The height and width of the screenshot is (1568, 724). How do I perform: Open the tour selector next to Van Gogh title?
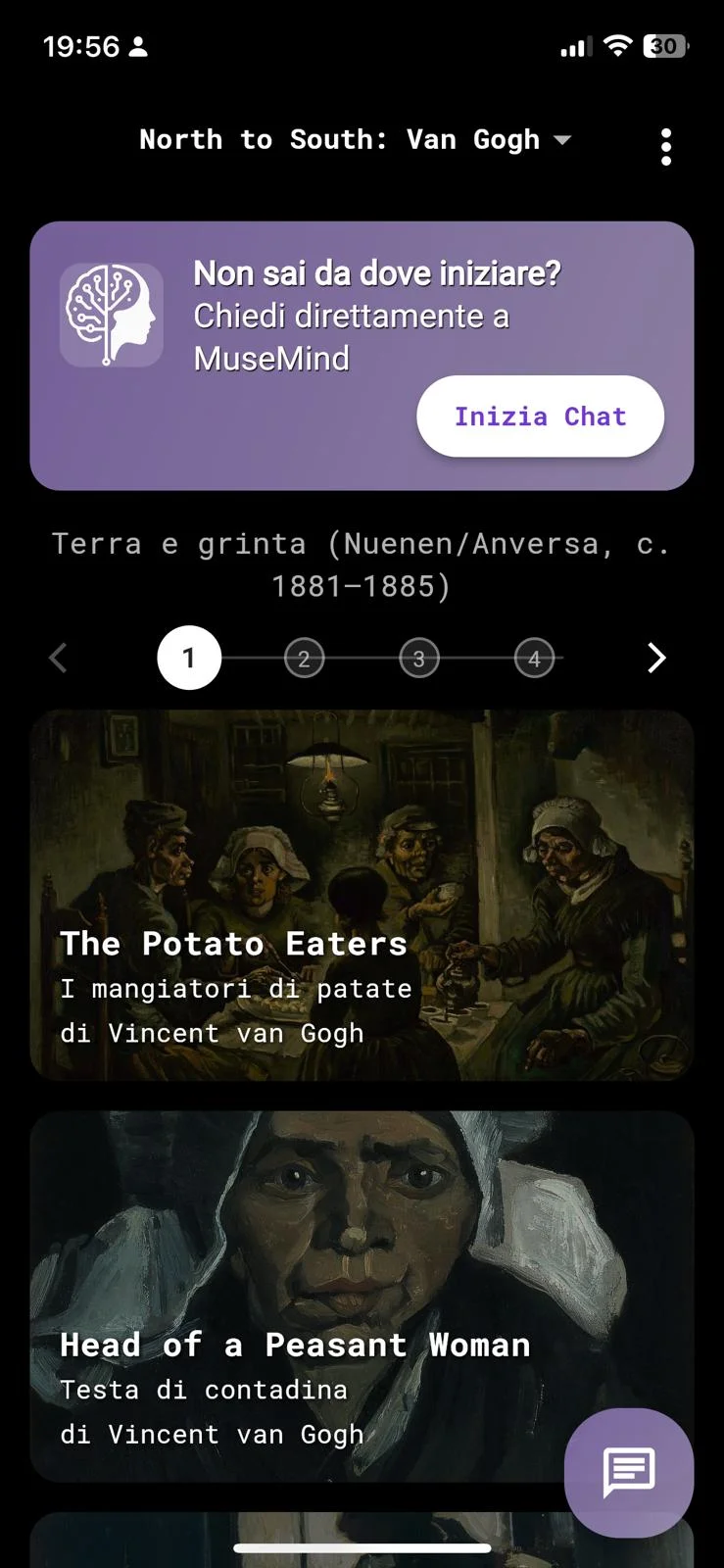click(561, 139)
